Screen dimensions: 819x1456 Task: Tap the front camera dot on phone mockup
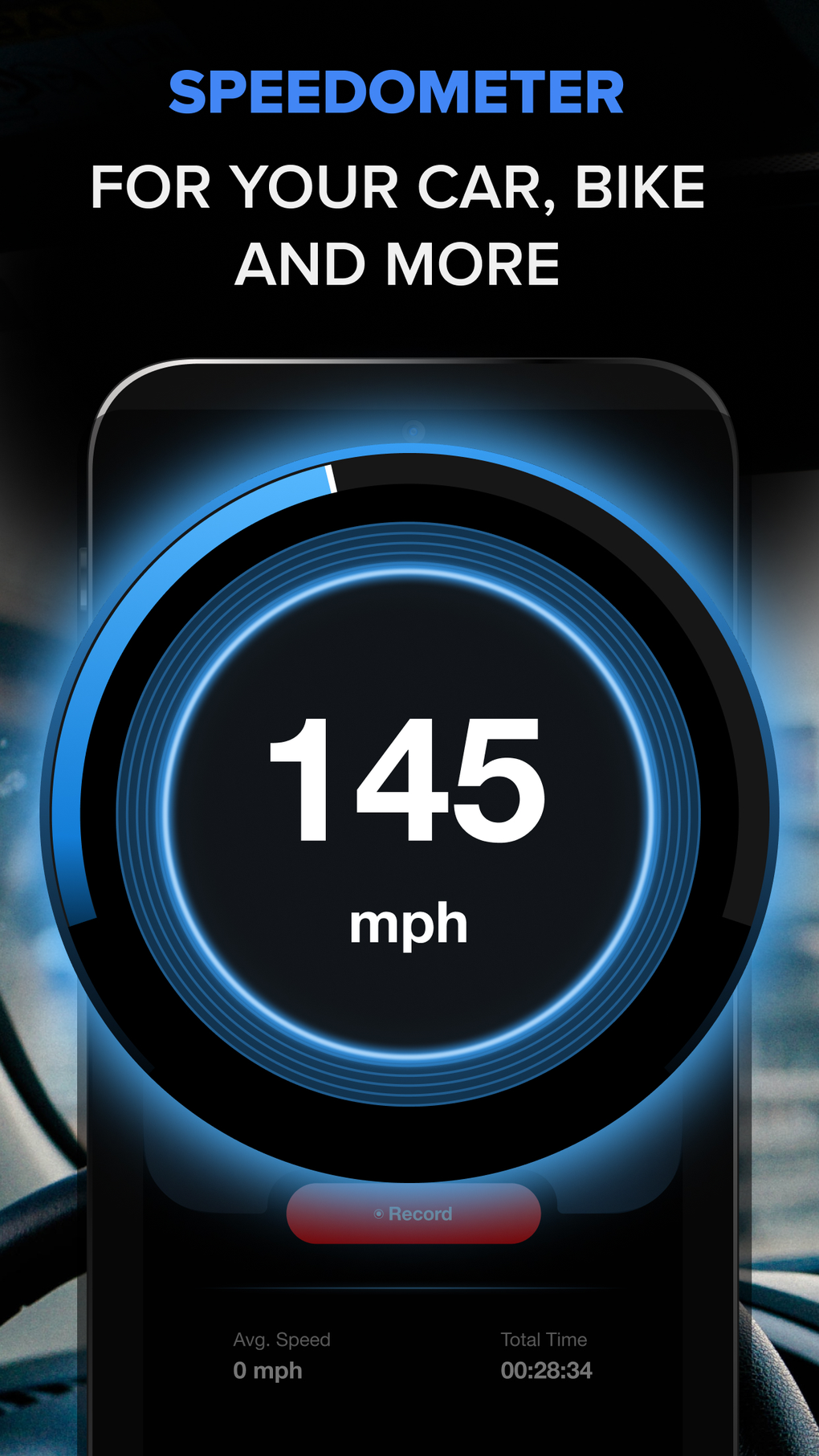(x=411, y=430)
